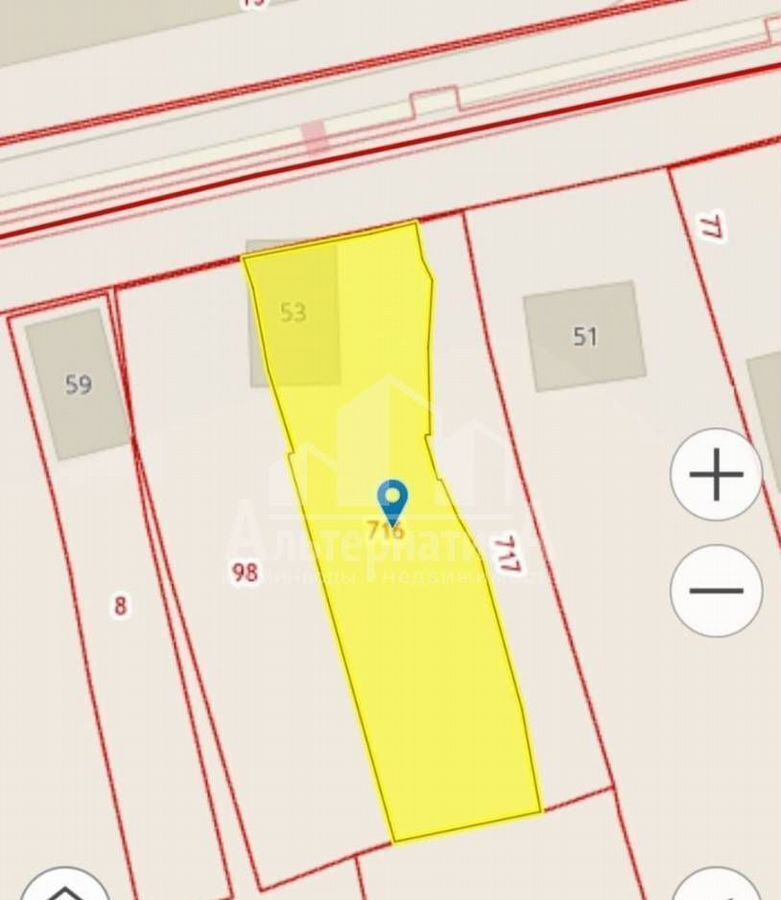Zoom in with the plus button
781x900 pixels.
(716, 474)
